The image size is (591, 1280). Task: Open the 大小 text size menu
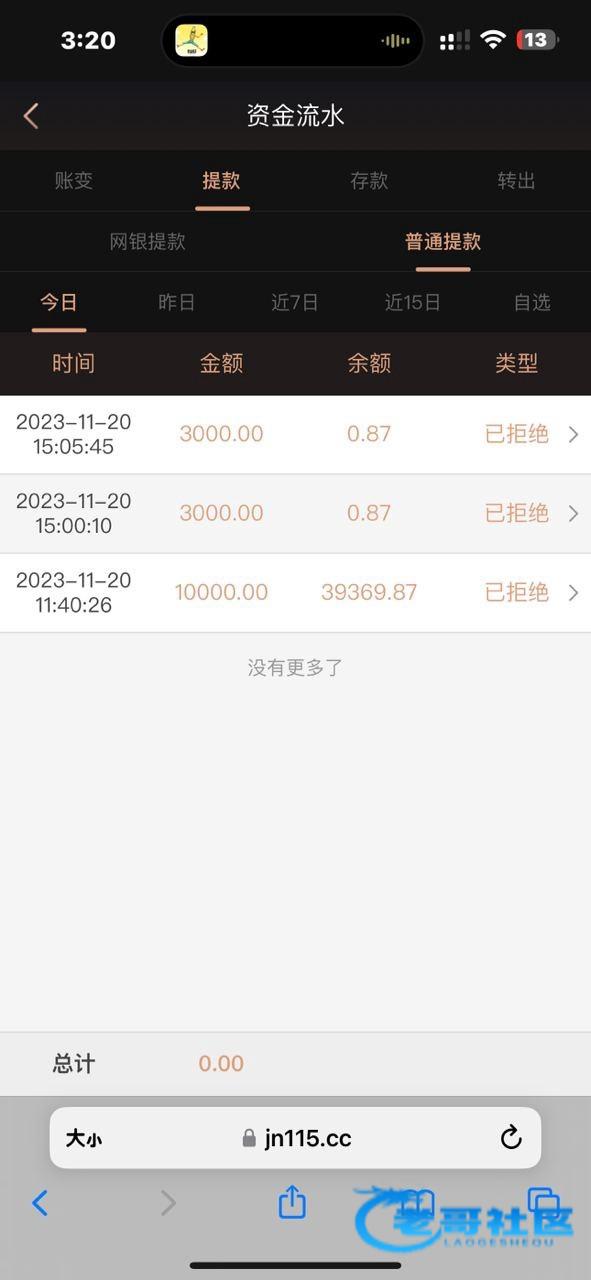84,1138
